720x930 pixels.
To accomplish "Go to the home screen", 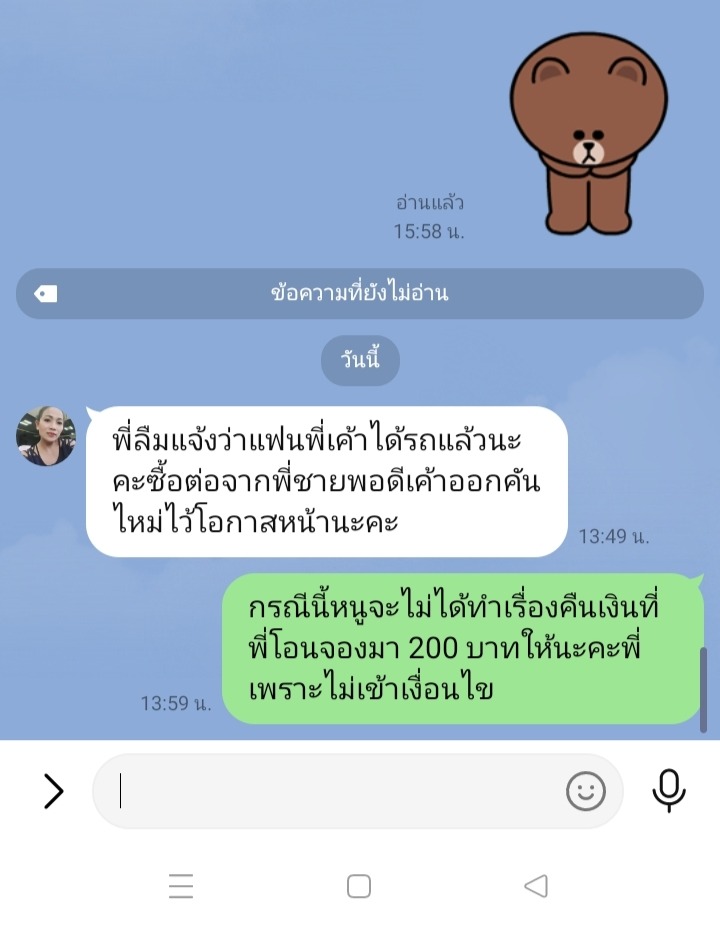I will (359, 886).
